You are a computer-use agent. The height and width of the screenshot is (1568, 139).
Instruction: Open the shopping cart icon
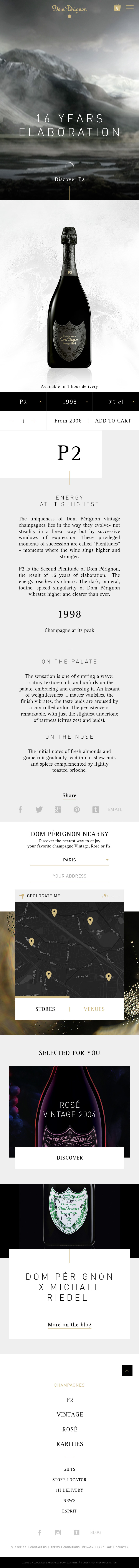click(117, 8)
